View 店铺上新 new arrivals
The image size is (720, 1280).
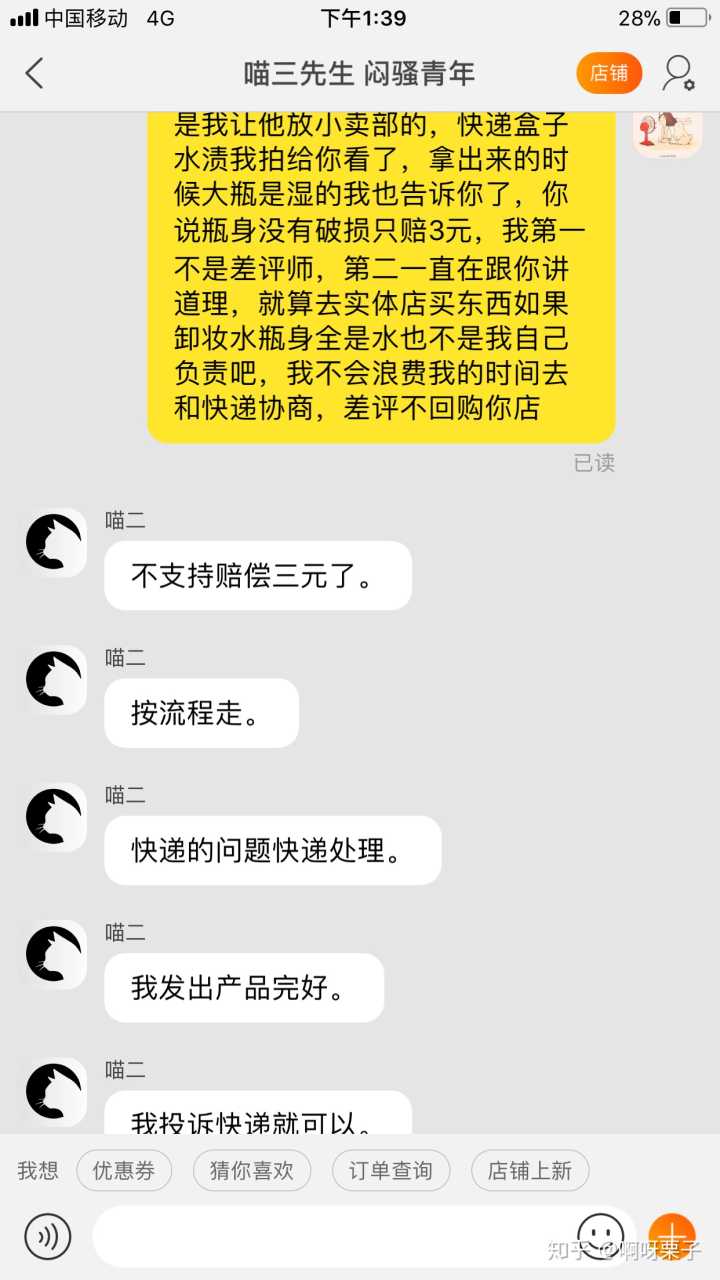tap(529, 1171)
